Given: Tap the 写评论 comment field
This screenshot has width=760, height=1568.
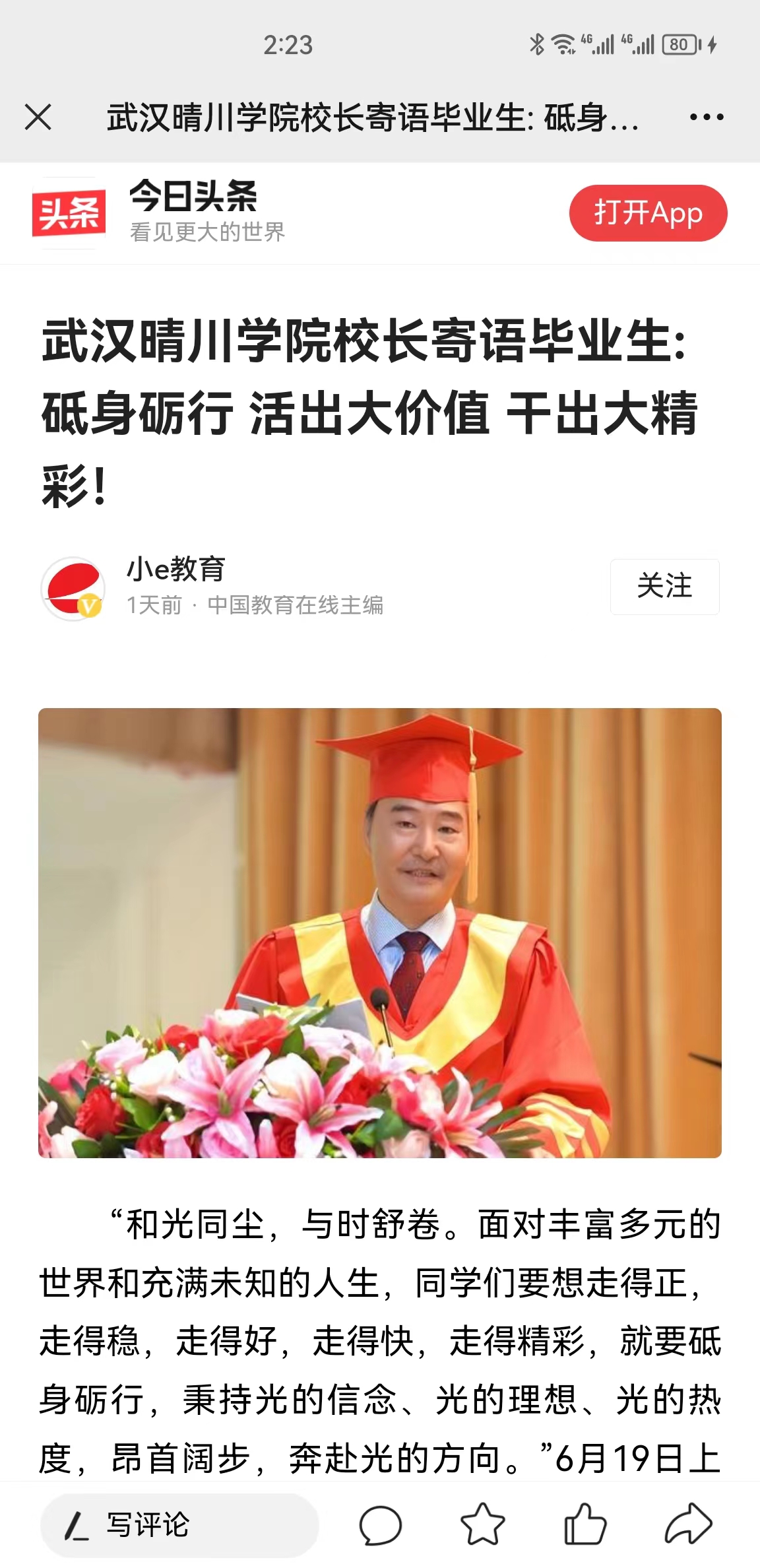Looking at the screenshot, I should (179, 1525).
